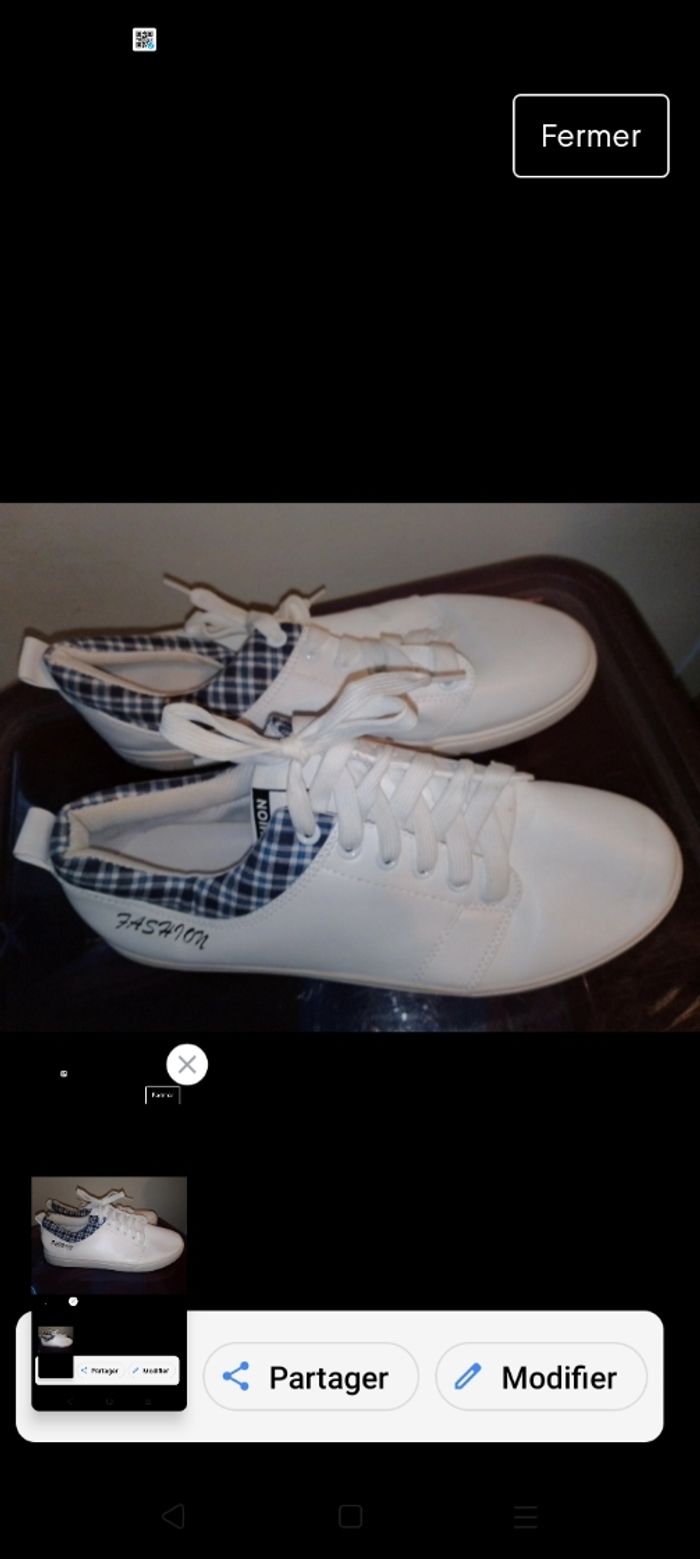Edit the screenshot with Modifier

click(541, 1377)
